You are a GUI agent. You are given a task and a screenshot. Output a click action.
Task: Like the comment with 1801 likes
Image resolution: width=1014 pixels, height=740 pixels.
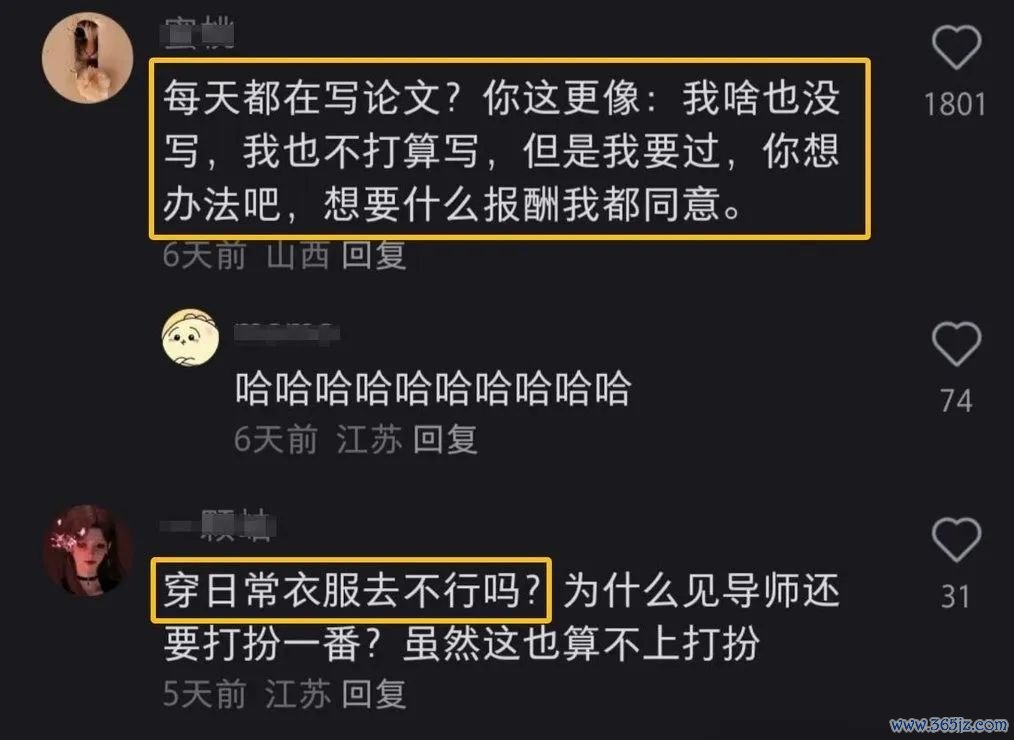[x=956, y=49]
